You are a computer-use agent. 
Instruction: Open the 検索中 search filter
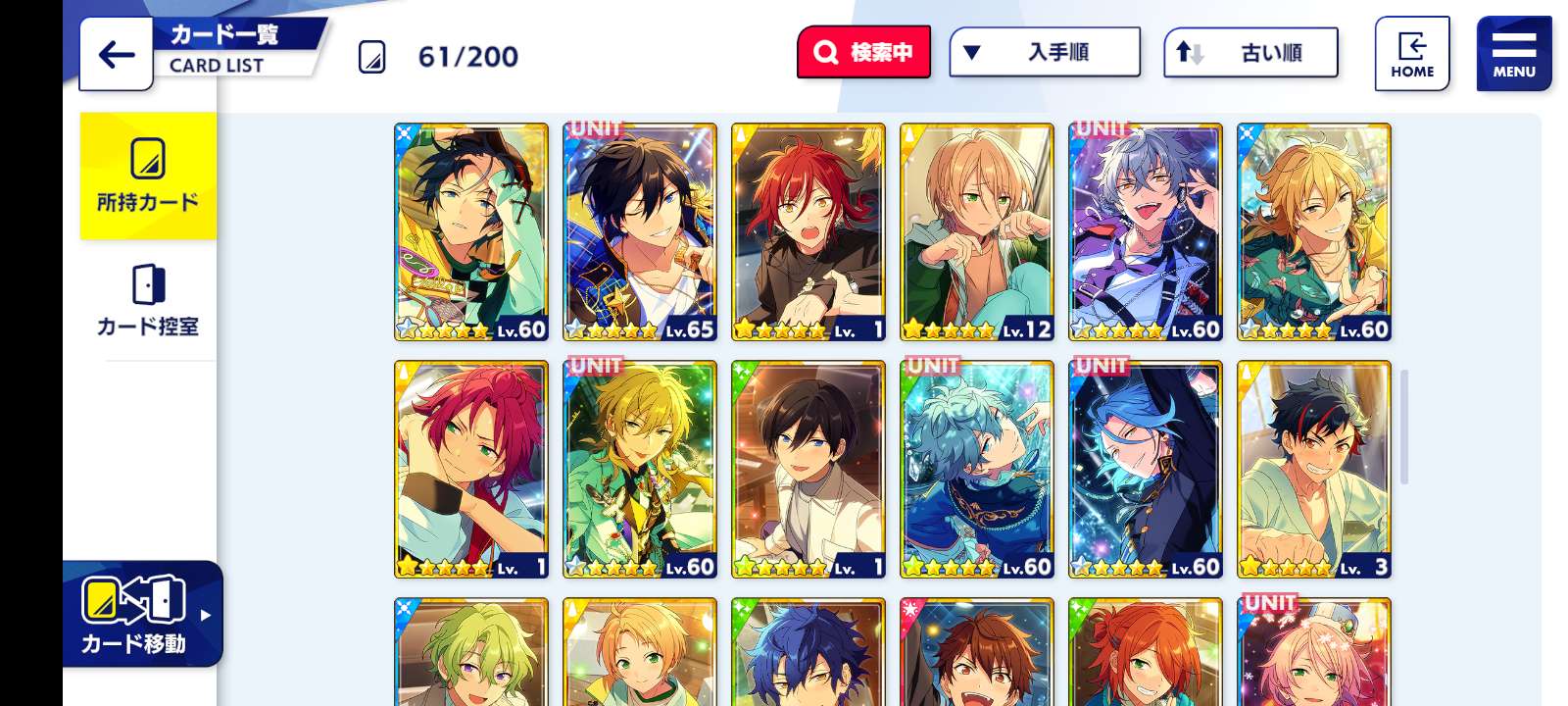click(863, 52)
